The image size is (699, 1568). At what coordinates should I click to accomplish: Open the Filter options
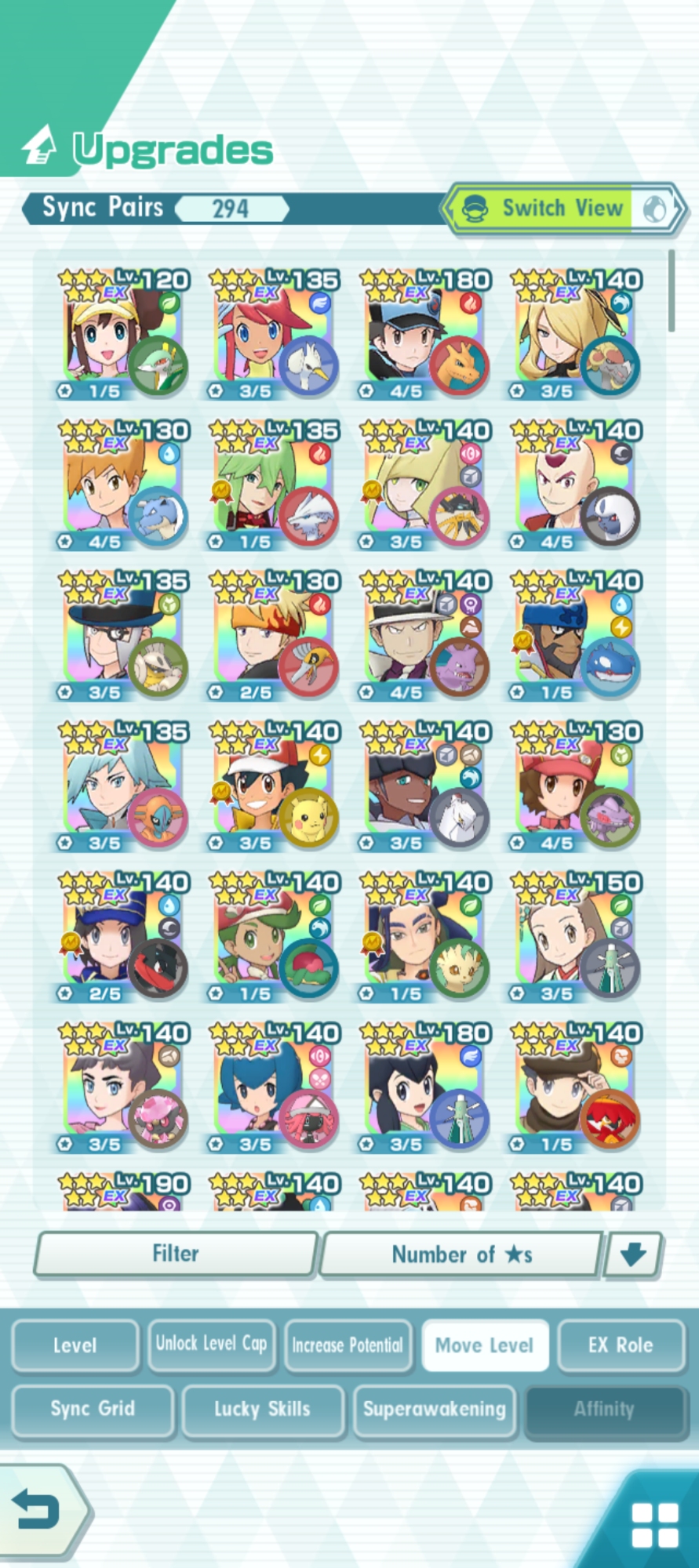(176, 1254)
